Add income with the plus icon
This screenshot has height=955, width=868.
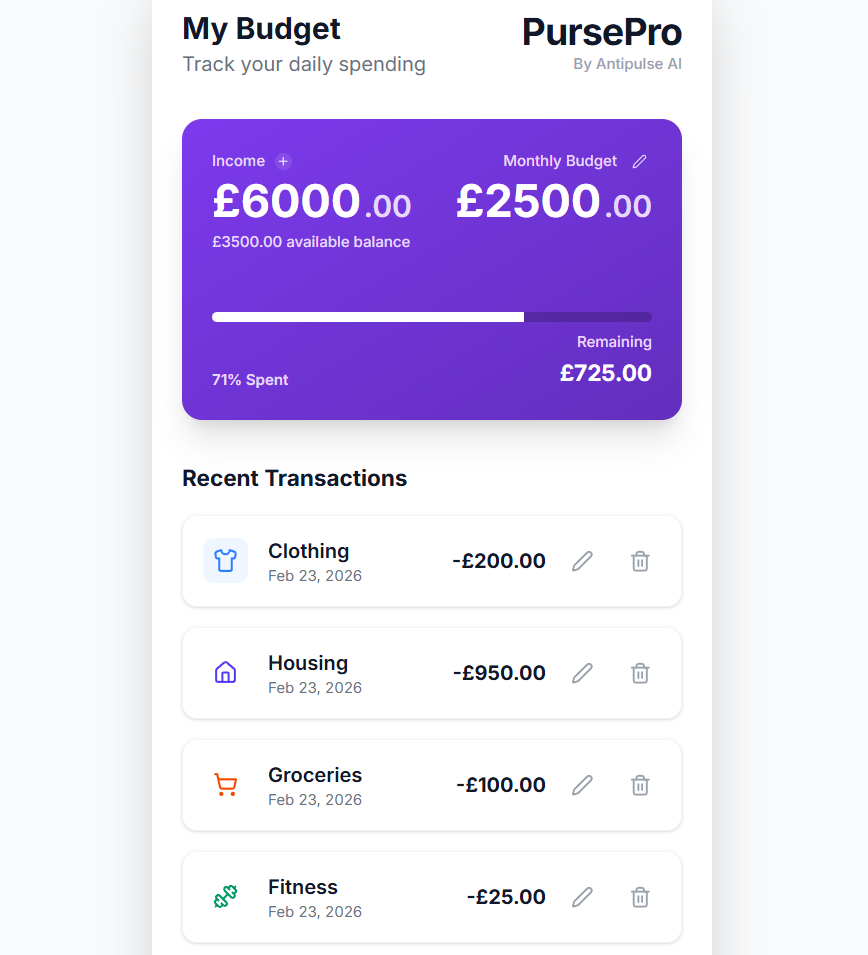coord(283,161)
